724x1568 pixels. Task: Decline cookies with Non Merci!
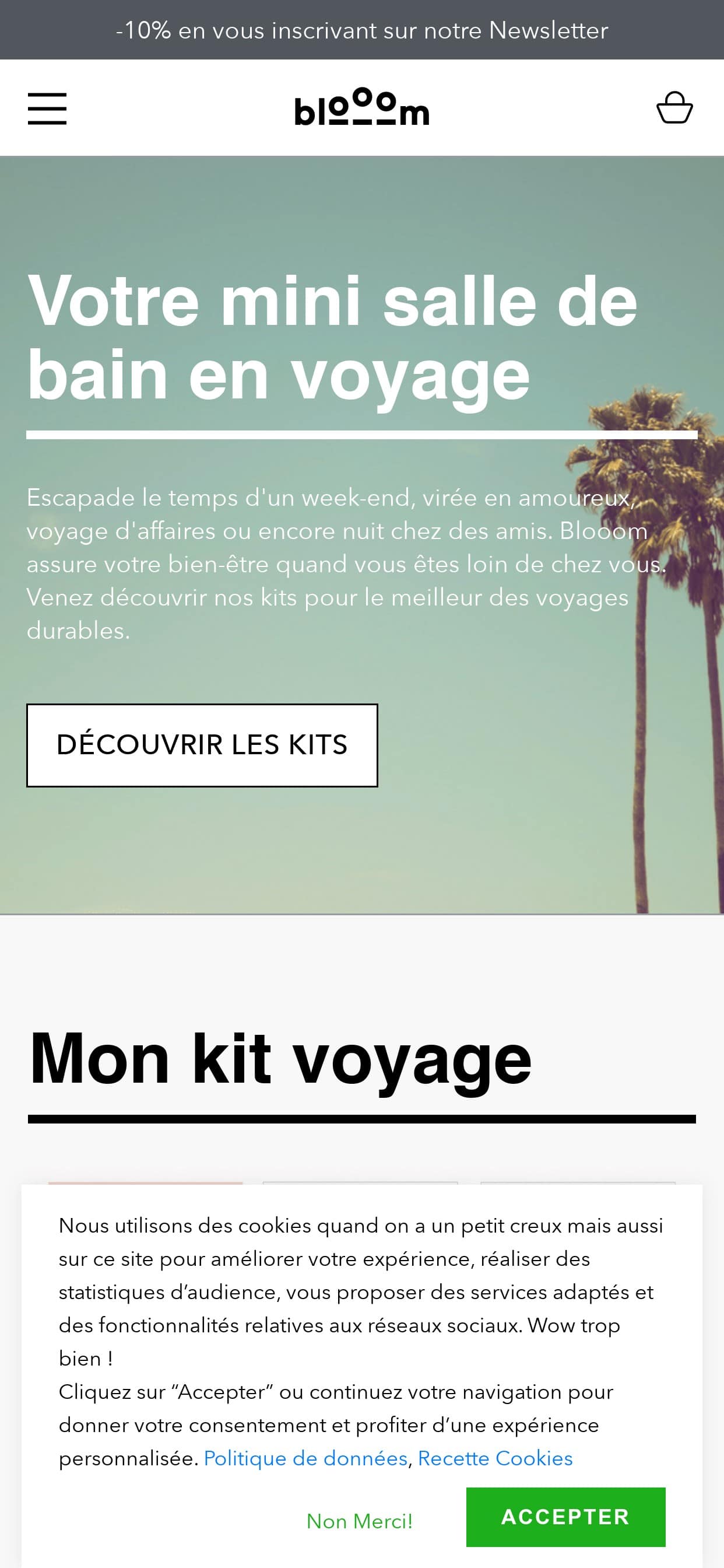pos(360,1521)
